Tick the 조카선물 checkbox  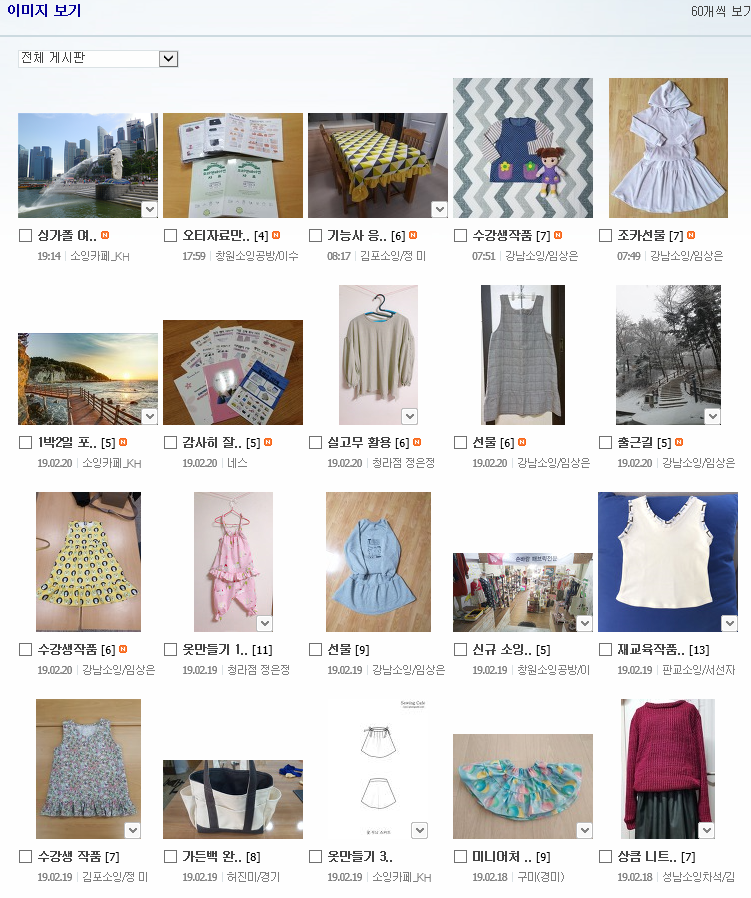(605, 236)
